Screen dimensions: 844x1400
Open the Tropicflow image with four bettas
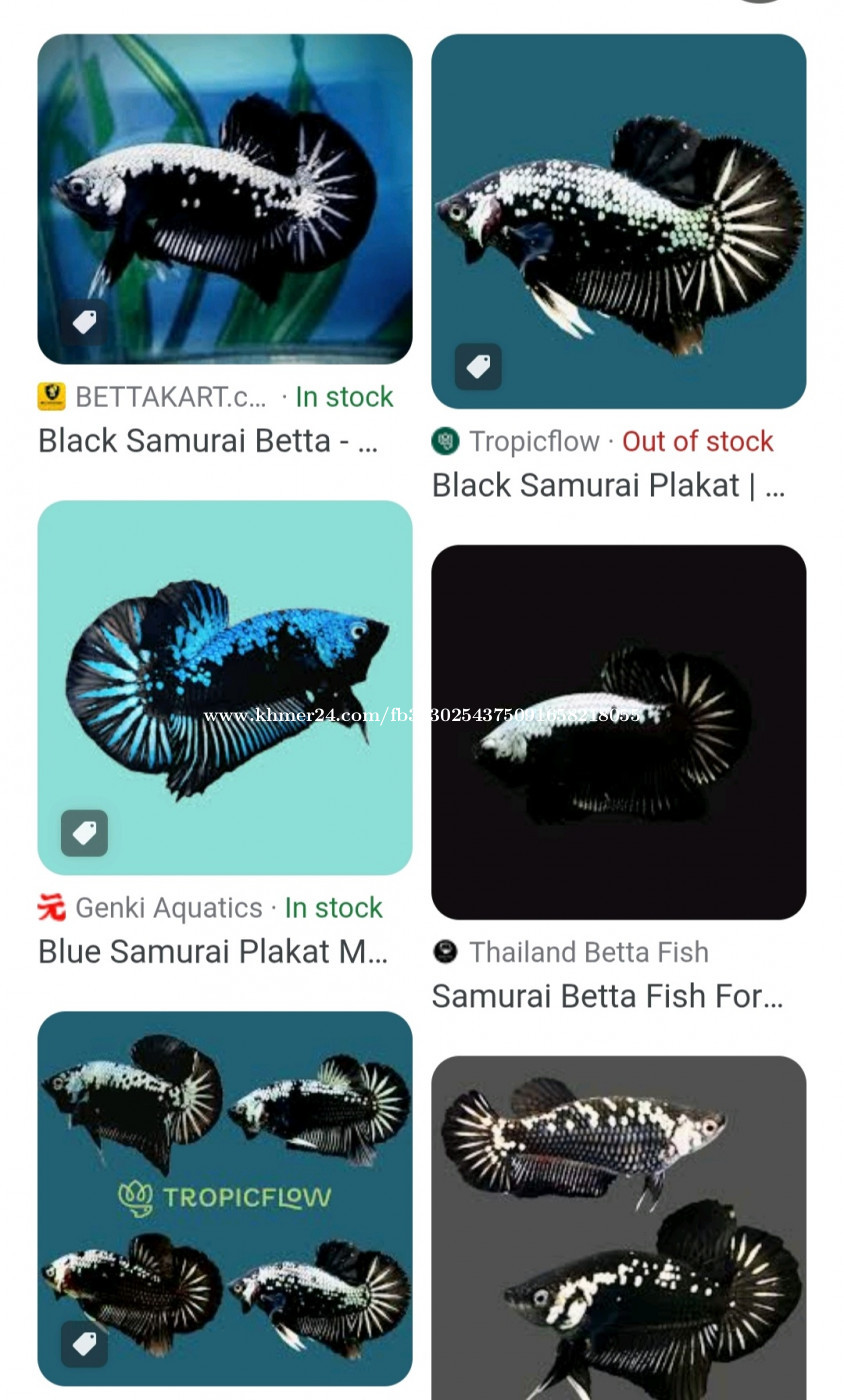coord(225,1198)
